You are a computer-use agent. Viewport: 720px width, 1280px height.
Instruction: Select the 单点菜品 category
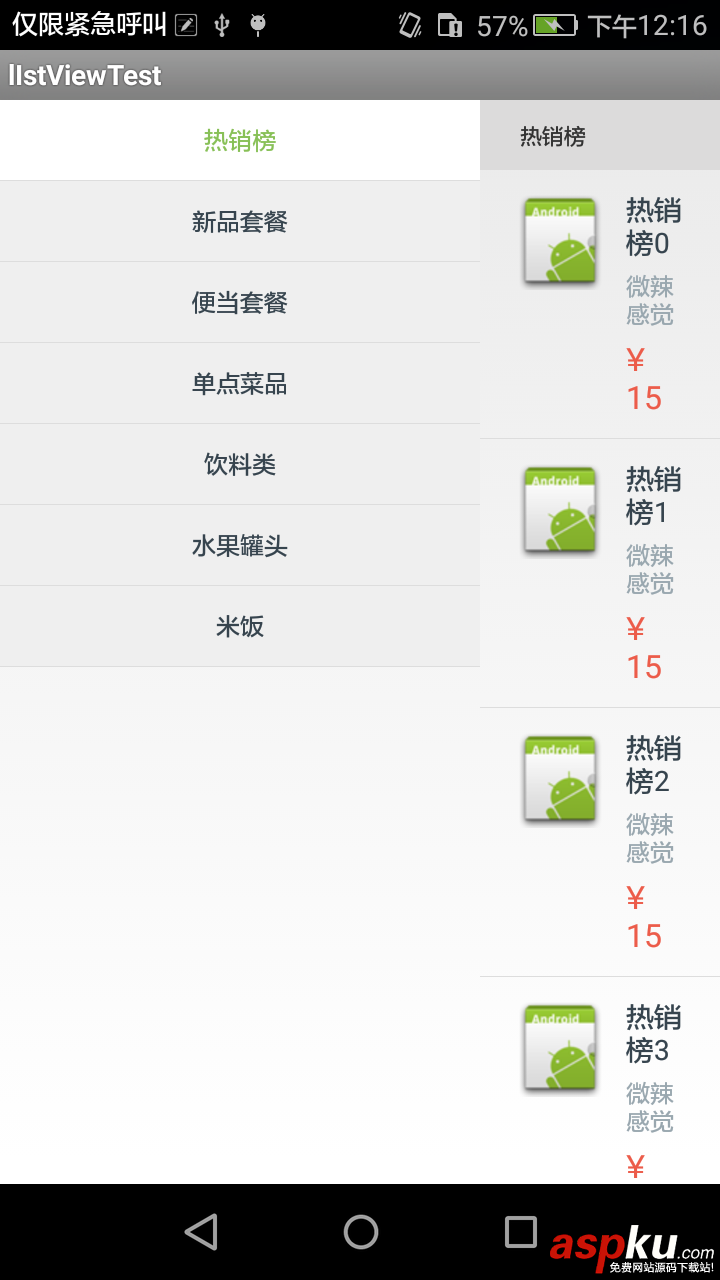coord(240,383)
